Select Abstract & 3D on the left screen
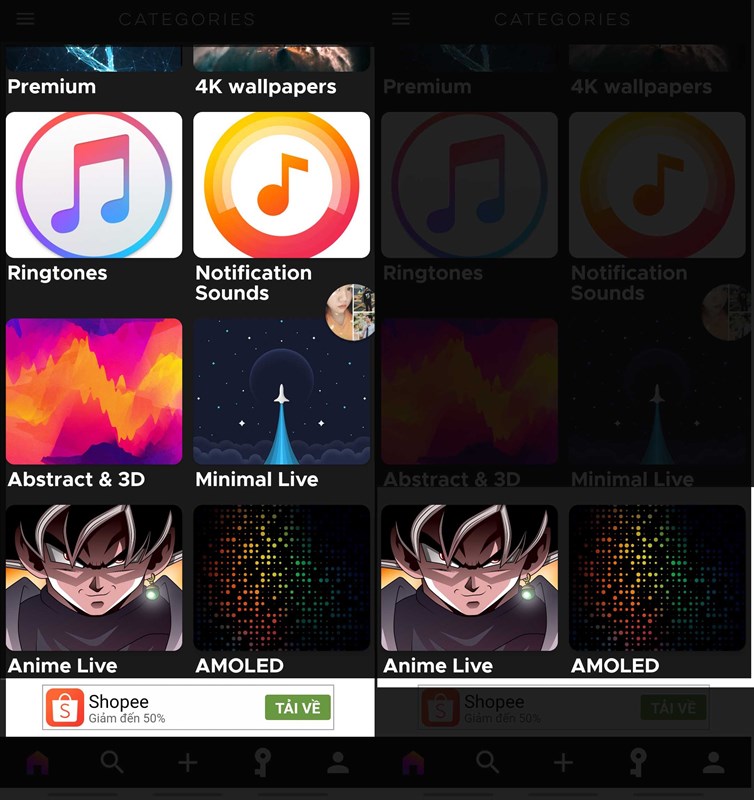Viewport: 754px width, 800px height. 94,391
